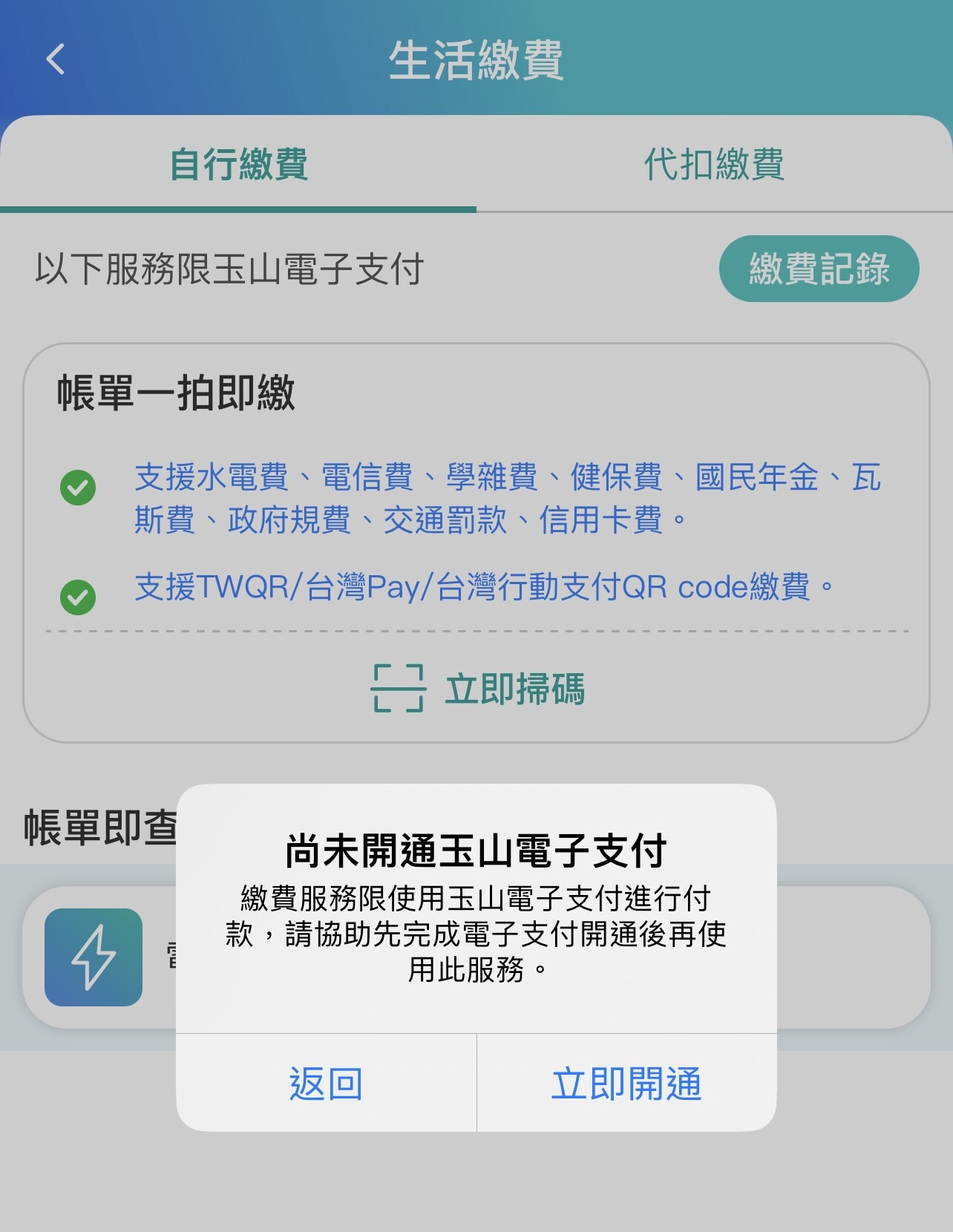The width and height of the screenshot is (953, 1232).
Task: Switch to the 代扣繳費 tab
Action: click(714, 165)
